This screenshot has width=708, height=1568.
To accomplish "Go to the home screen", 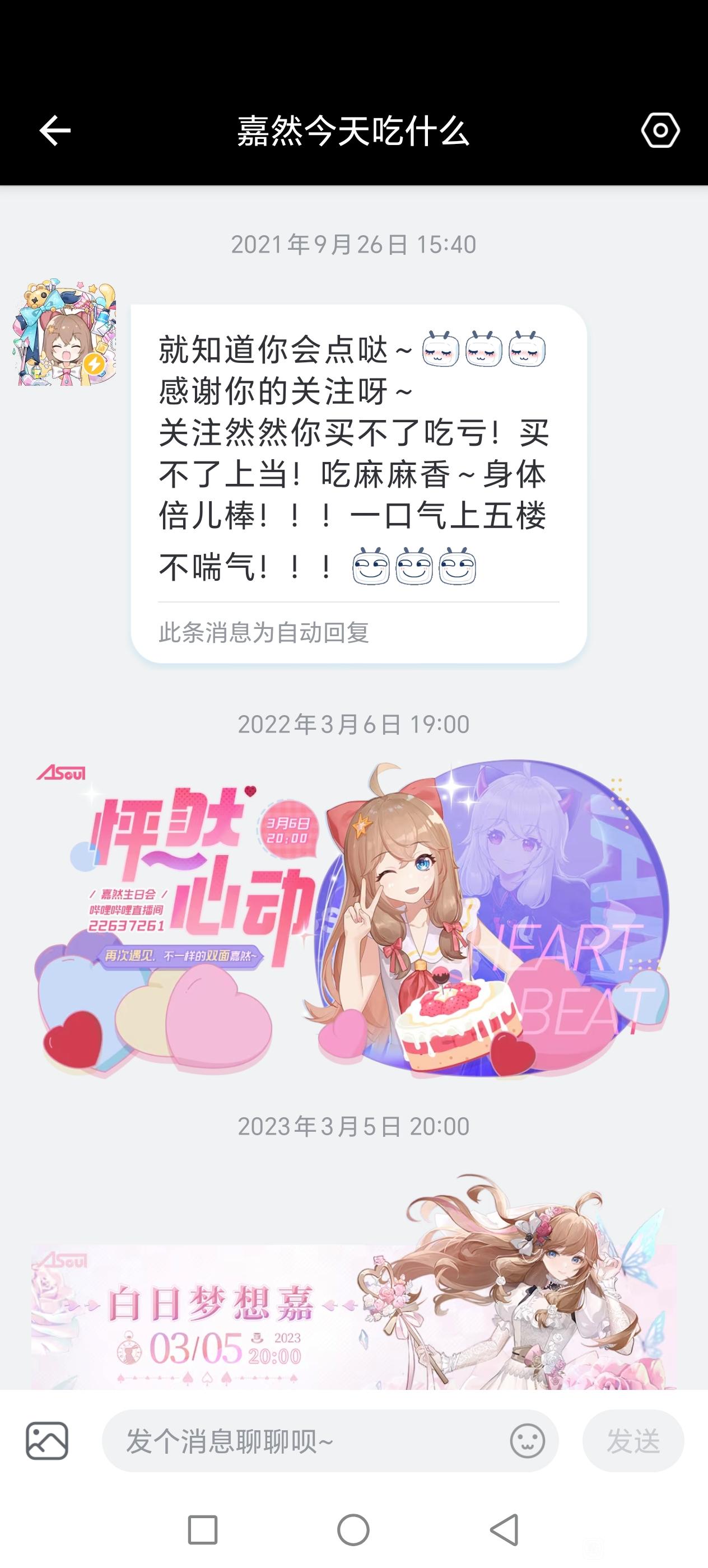I will [x=353, y=1530].
